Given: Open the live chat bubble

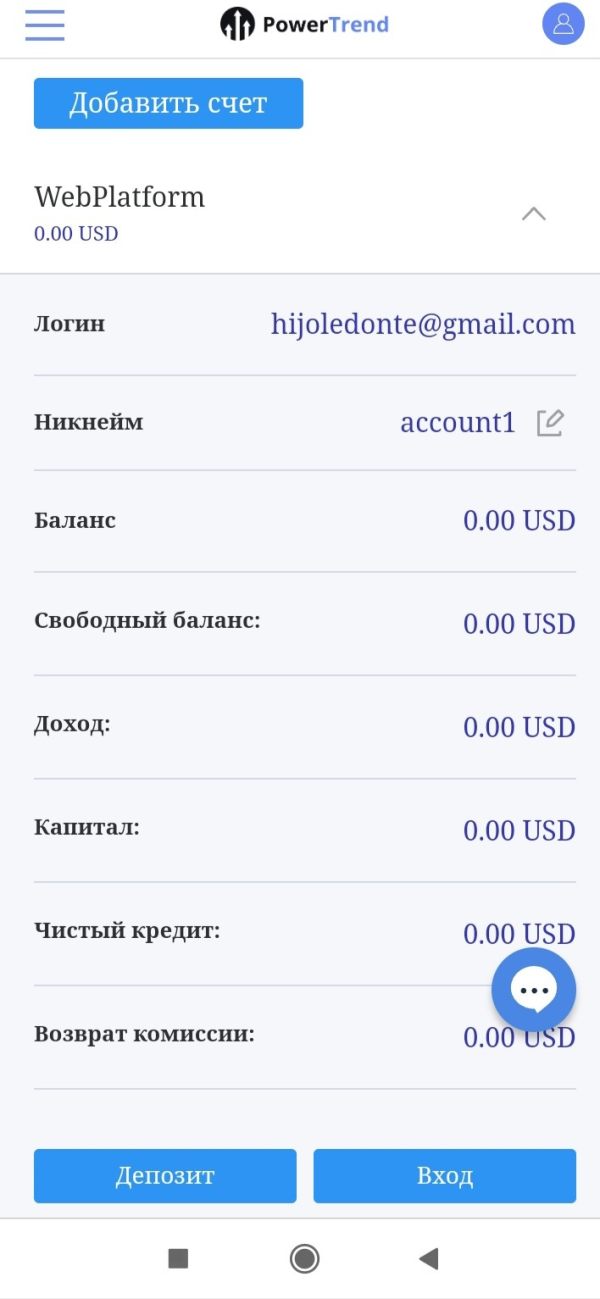Looking at the screenshot, I should (534, 990).
